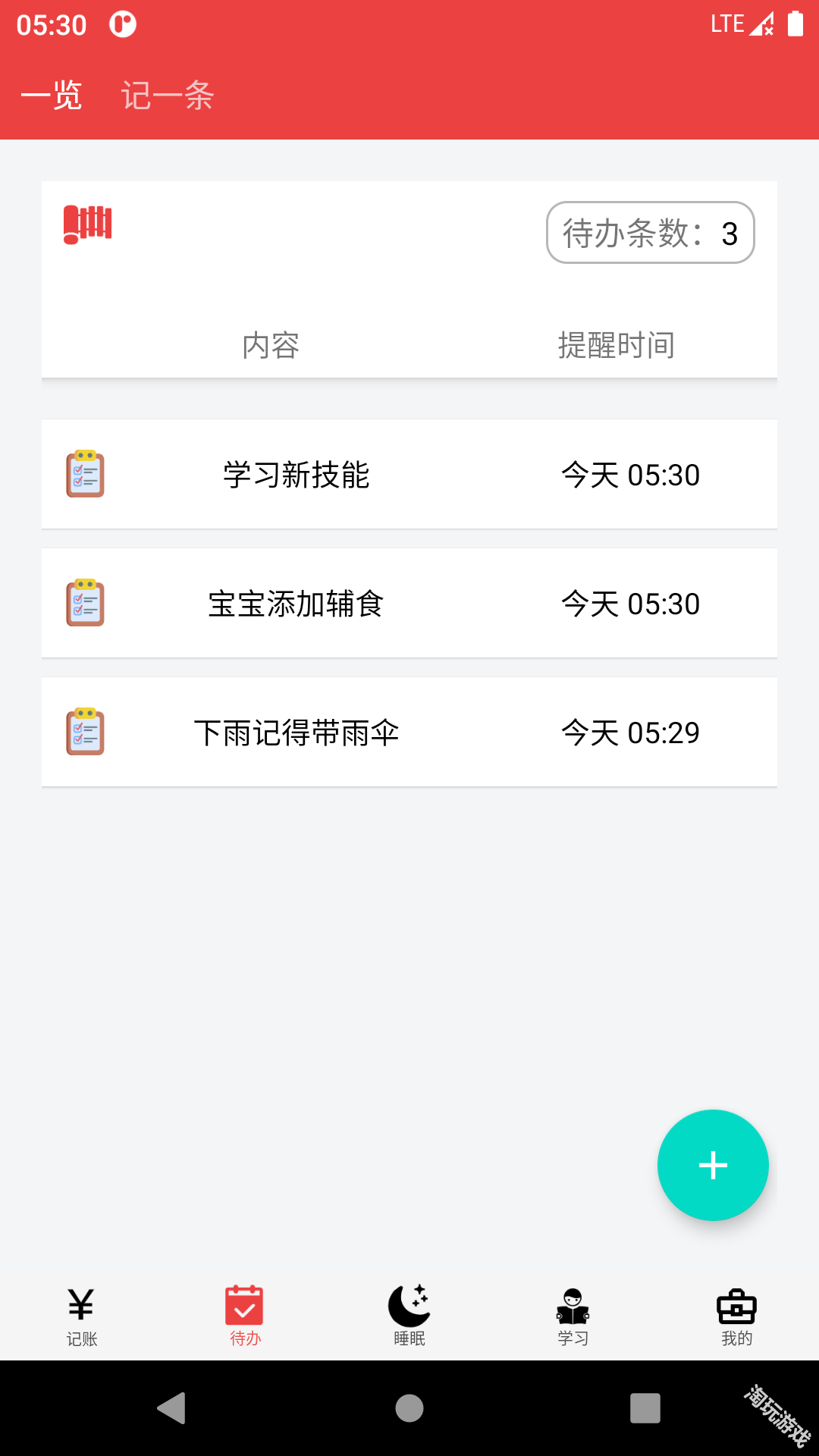The height and width of the screenshot is (1456, 819).
Task: Tap the clipboard icon beside 宝宝添加辅食
Action: (x=84, y=603)
